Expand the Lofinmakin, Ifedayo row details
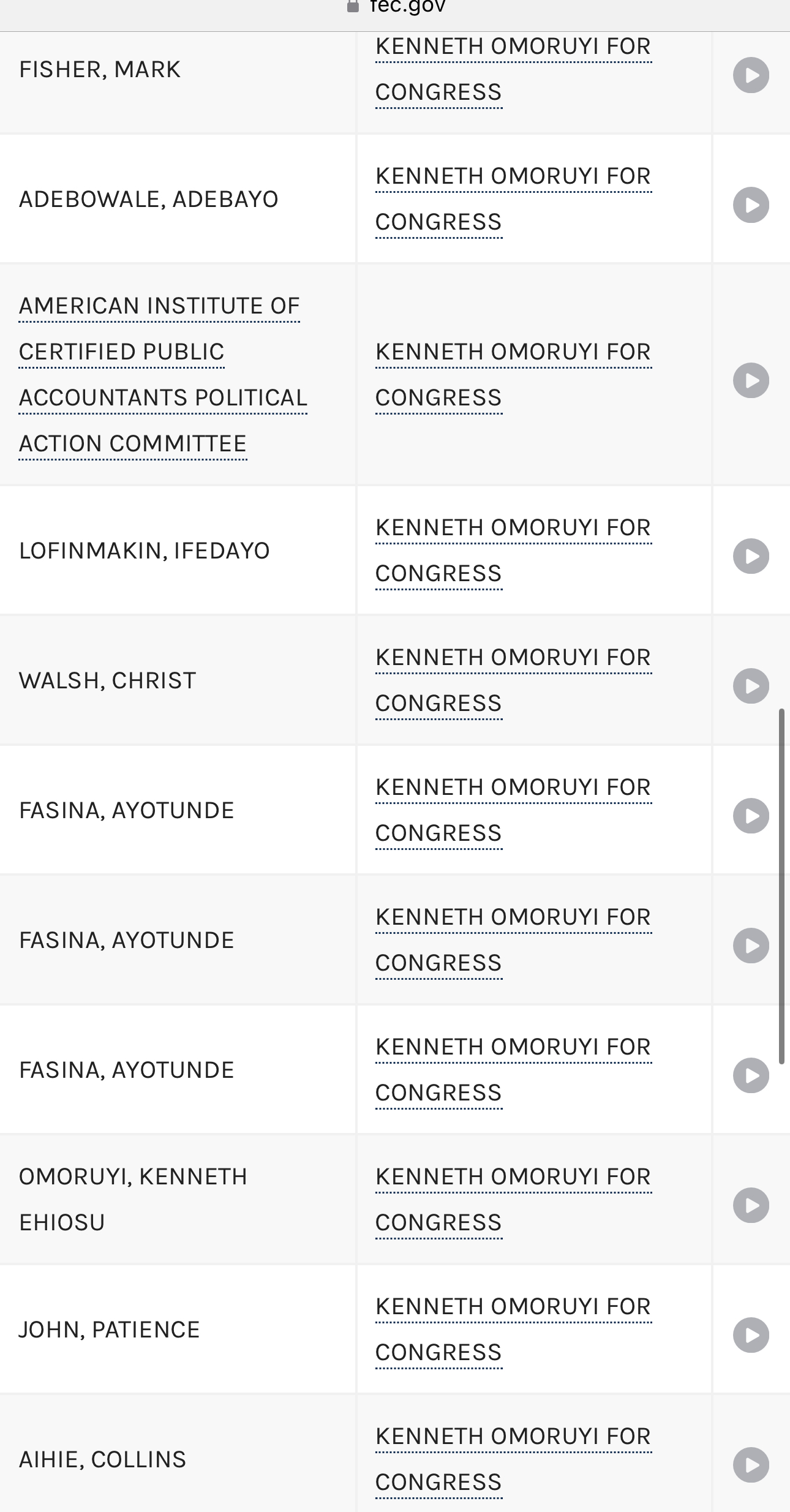 click(751, 556)
